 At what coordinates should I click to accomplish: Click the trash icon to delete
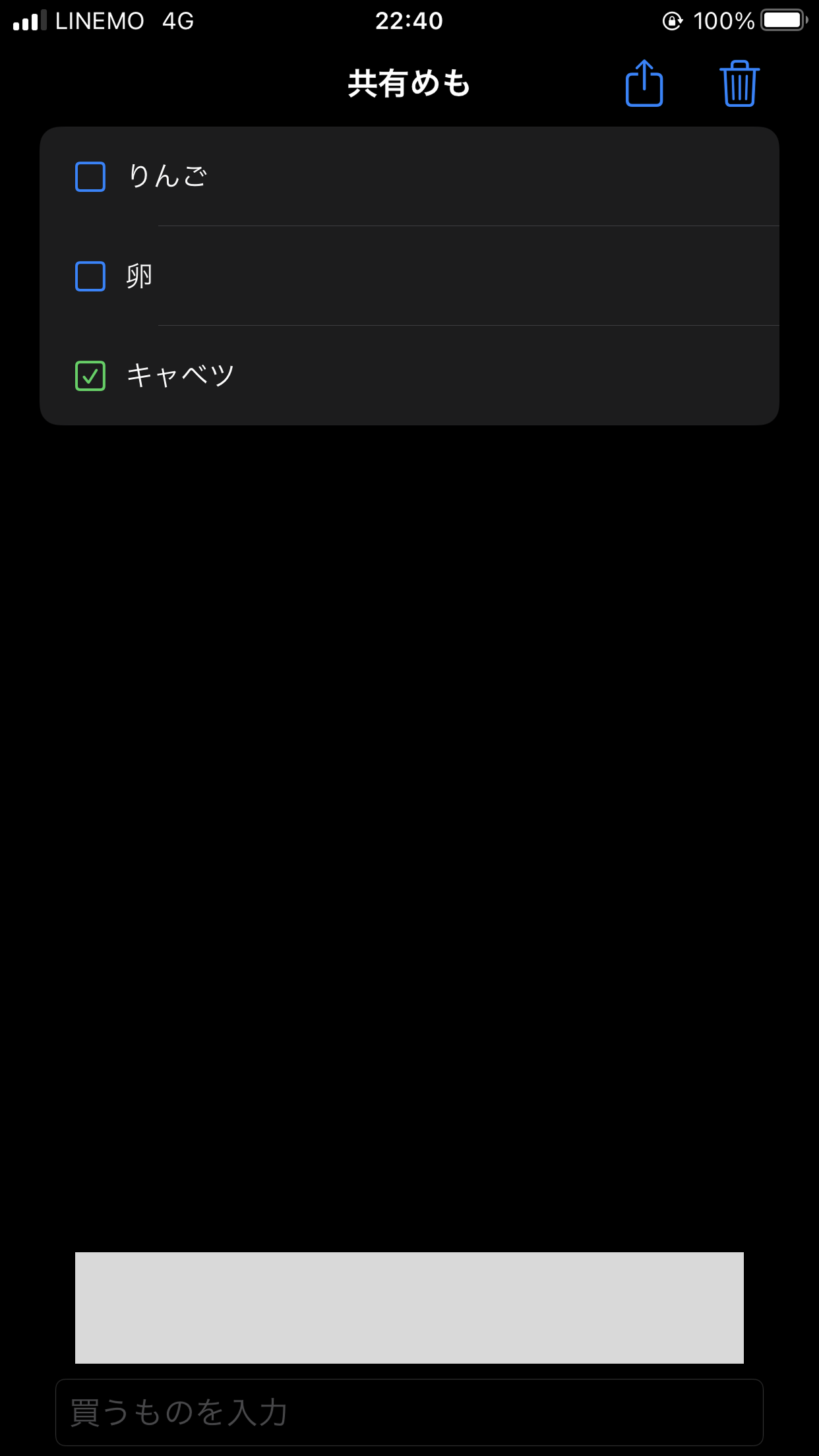pos(738,84)
